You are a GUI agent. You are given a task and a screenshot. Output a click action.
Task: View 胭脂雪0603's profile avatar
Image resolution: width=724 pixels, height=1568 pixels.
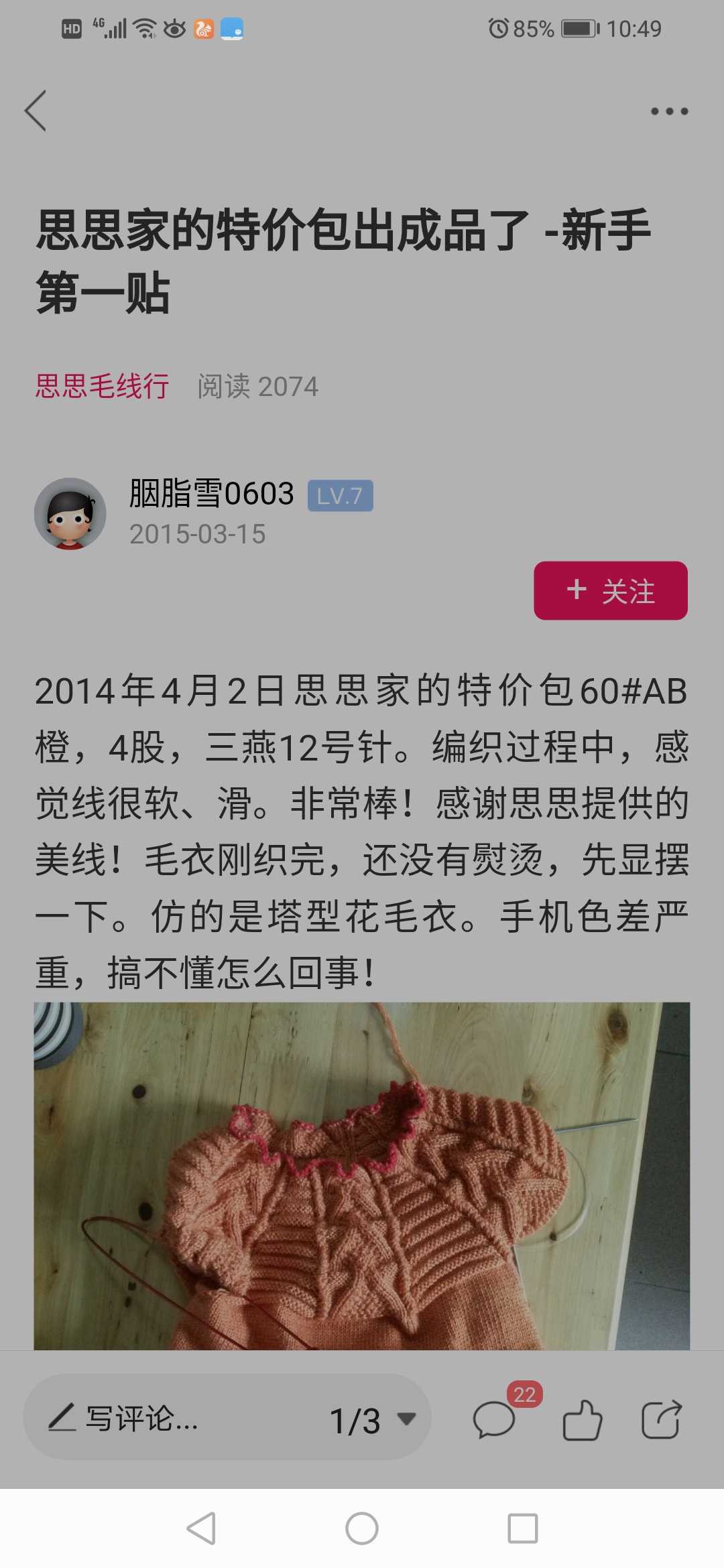[70, 514]
